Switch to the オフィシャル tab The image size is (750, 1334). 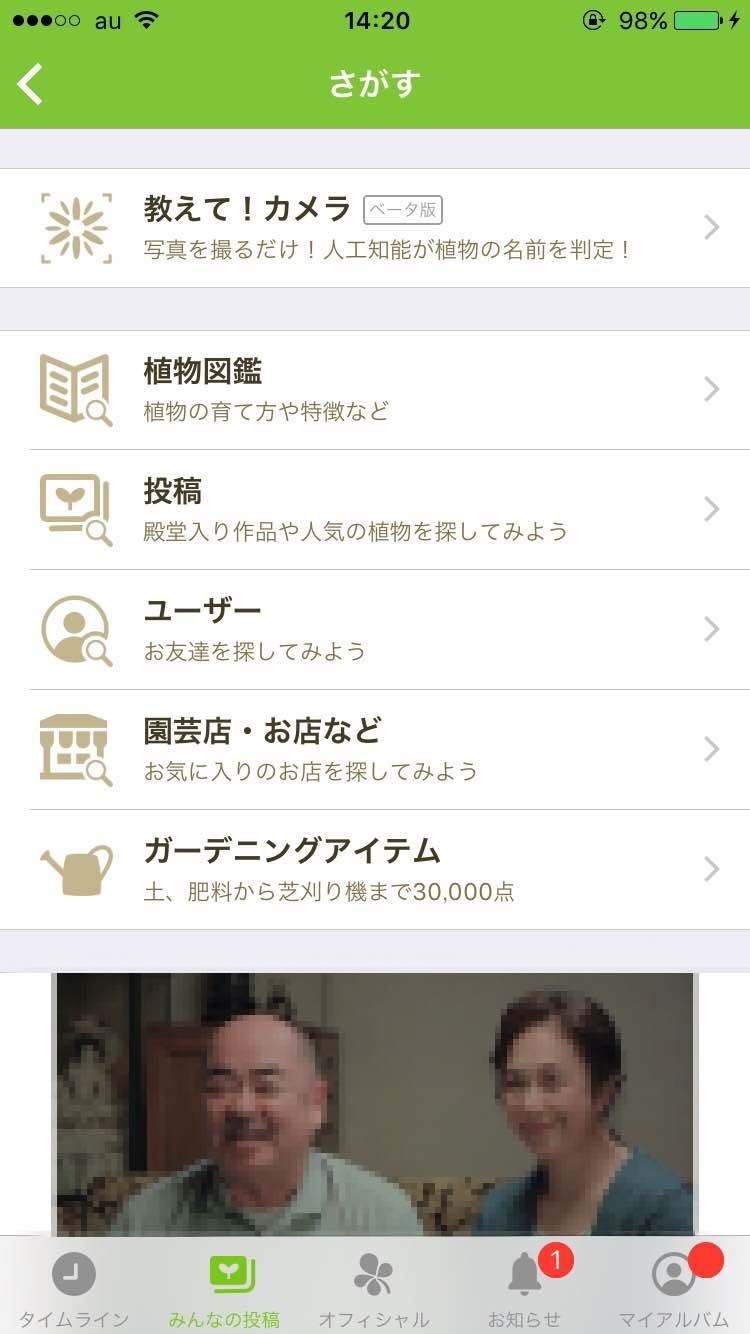[x=374, y=1289]
